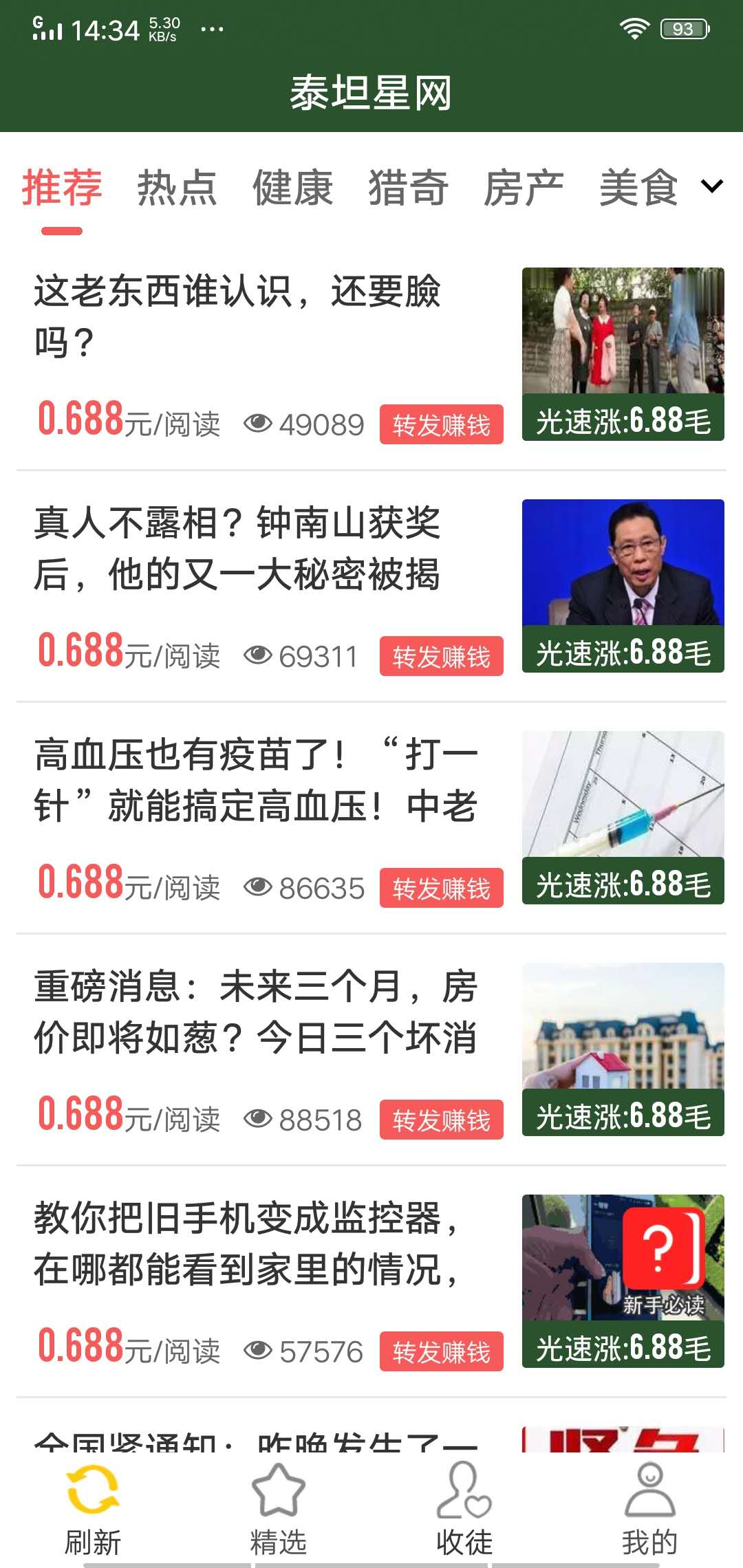Tap 转发赚钱 on the hypertension vaccine article

pyautogui.click(x=441, y=887)
